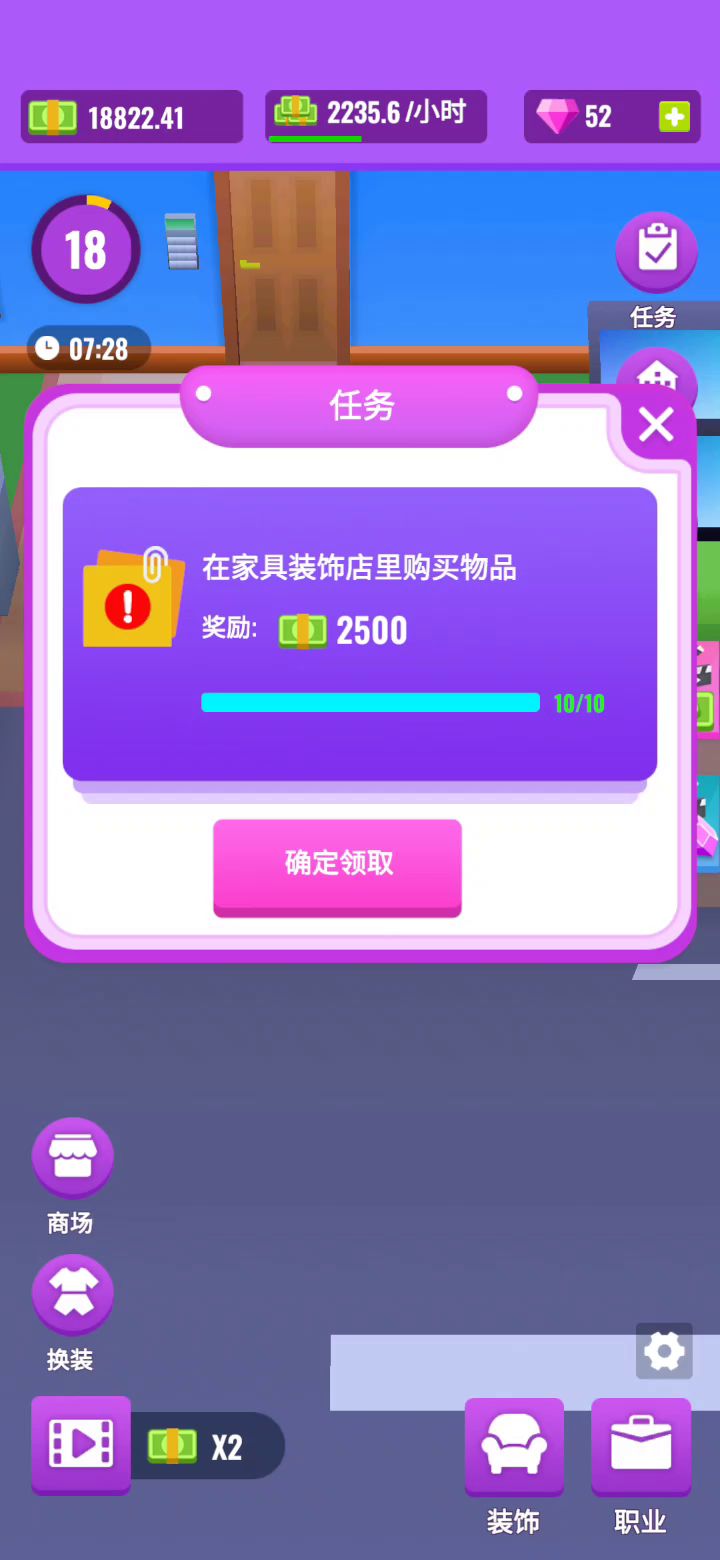Open the 装饰 decoration menu

coord(514,1446)
